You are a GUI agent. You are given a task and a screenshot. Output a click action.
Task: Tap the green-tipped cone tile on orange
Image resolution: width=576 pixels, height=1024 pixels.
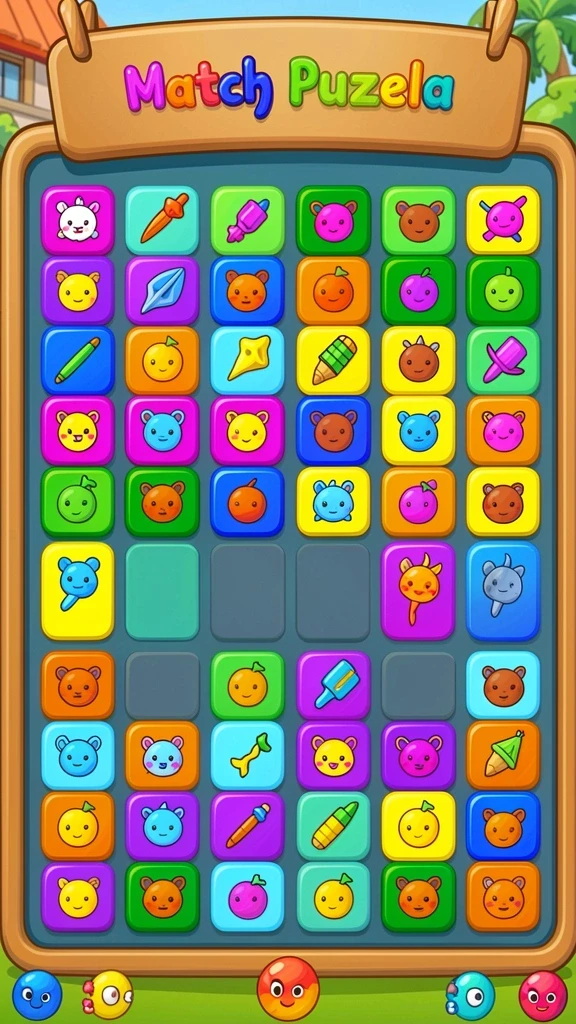[x=503, y=756]
